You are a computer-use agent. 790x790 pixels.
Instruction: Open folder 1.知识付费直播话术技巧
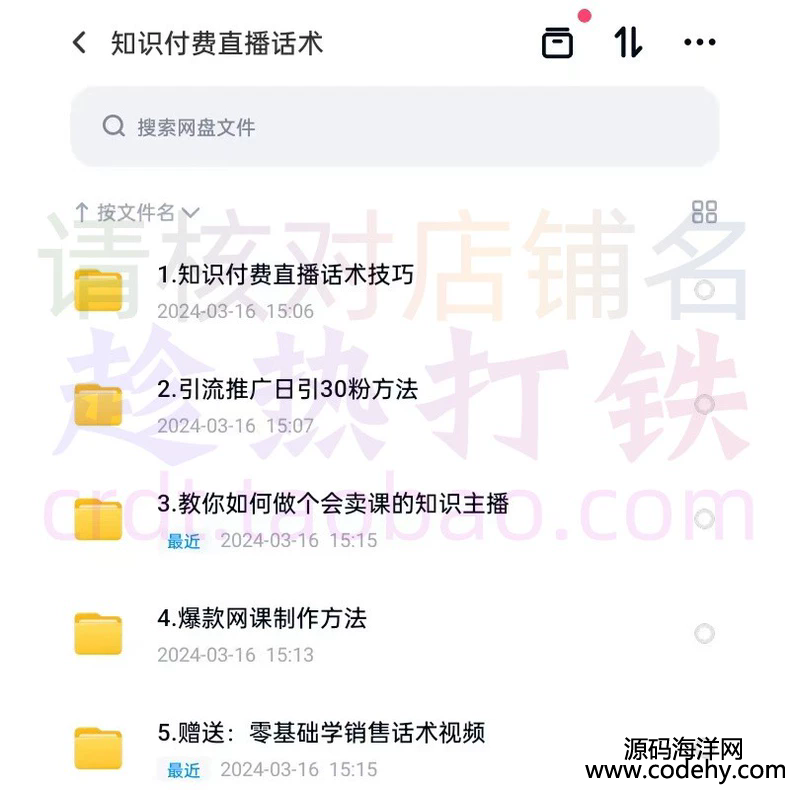coord(285,275)
